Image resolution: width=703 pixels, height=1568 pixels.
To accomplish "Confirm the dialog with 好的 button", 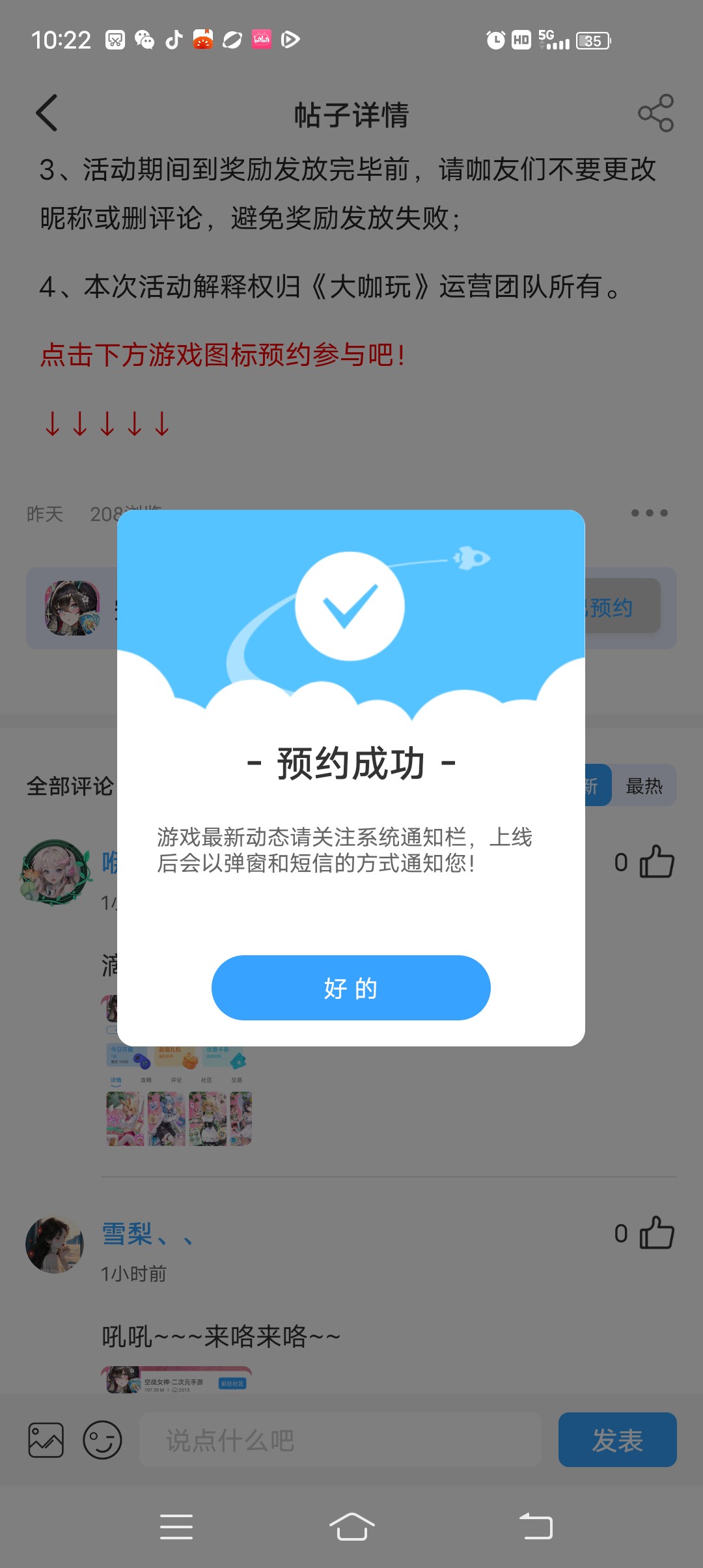I will tap(351, 988).
